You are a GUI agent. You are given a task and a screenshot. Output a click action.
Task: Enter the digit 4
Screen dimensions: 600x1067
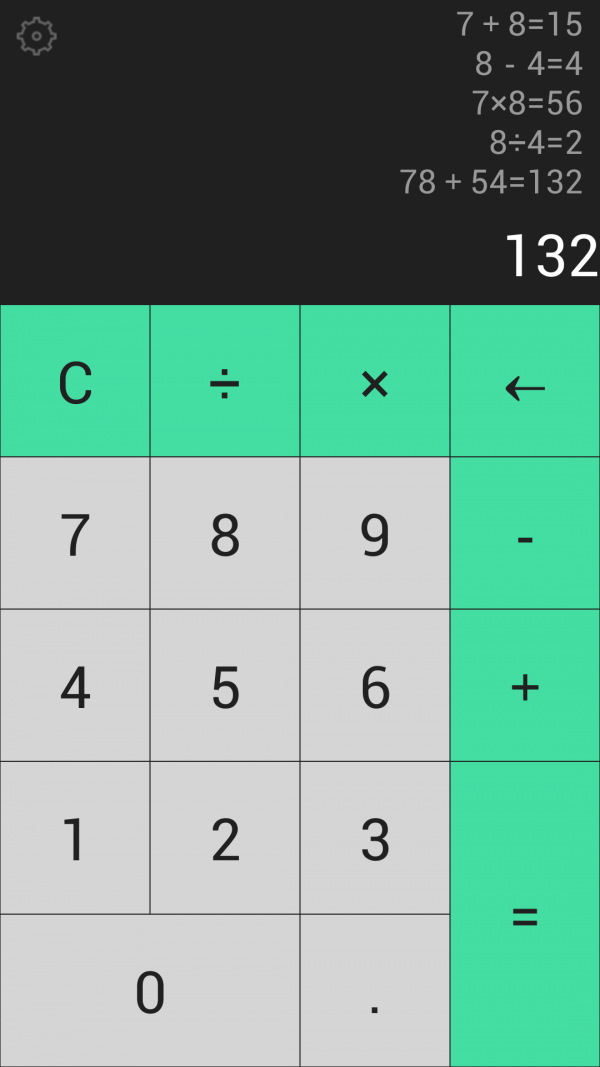[x=75, y=685]
